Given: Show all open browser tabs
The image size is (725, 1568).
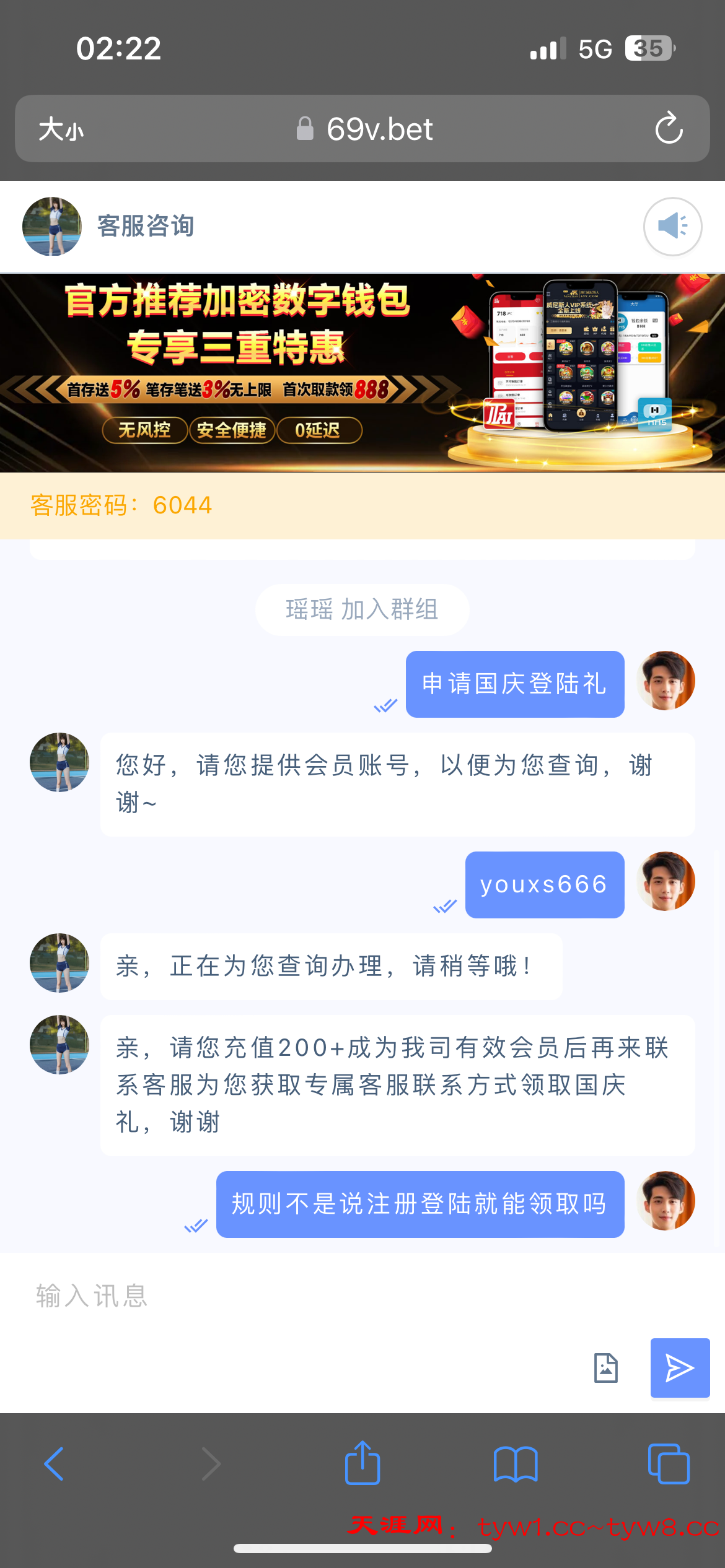Looking at the screenshot, I should (668, 1464).
